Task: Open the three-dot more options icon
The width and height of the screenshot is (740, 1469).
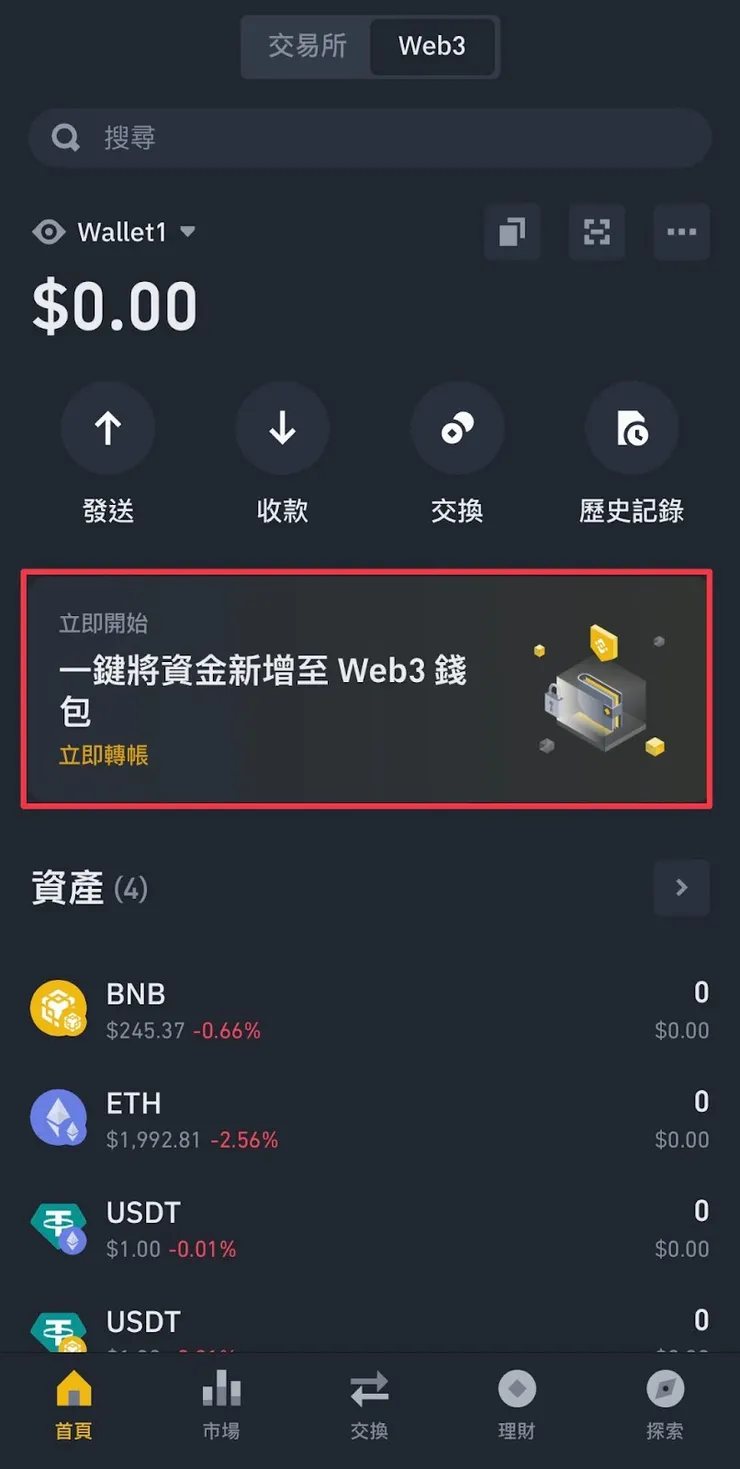Action: (680, 232)
